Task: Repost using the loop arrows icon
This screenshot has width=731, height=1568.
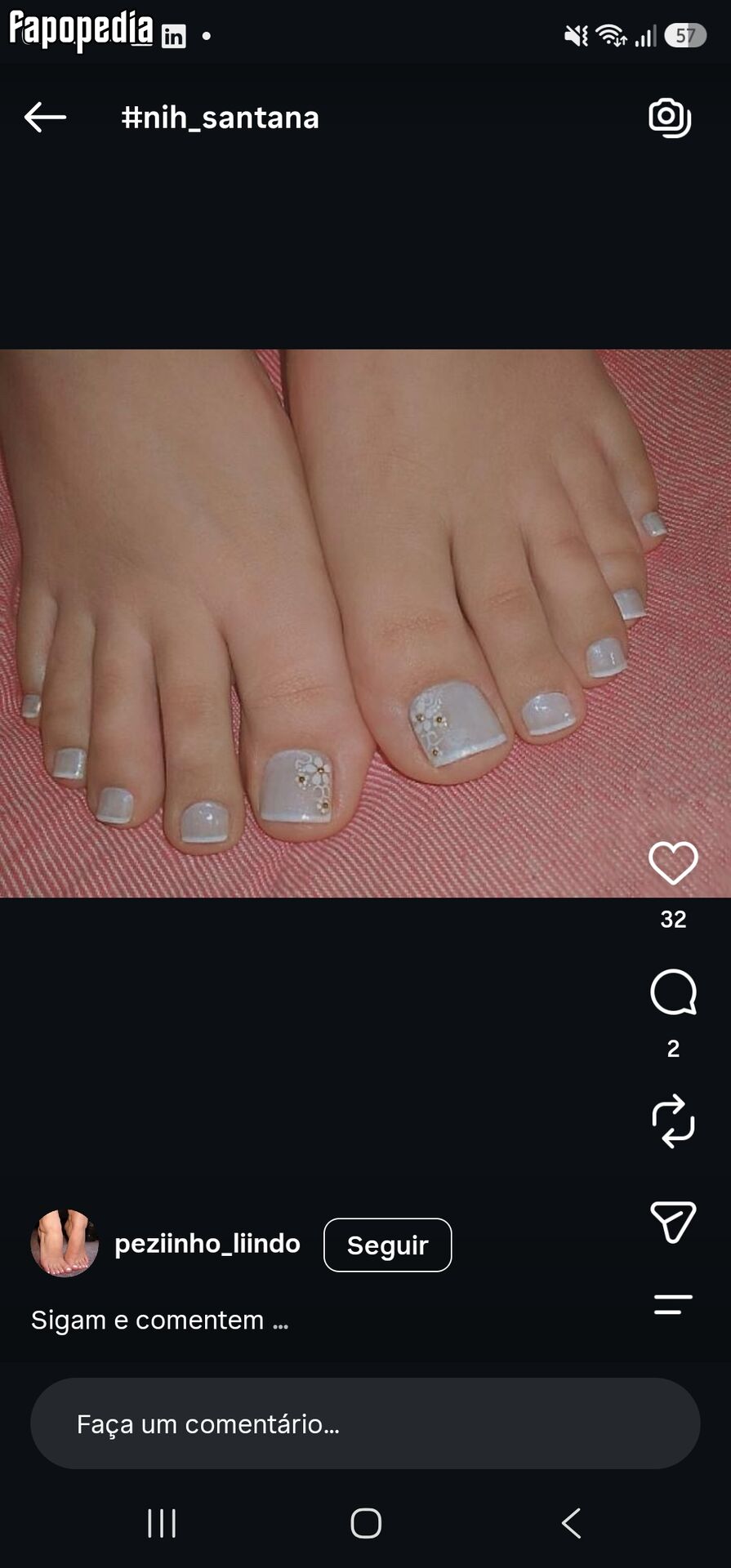Action: (x=673, y=1121)
